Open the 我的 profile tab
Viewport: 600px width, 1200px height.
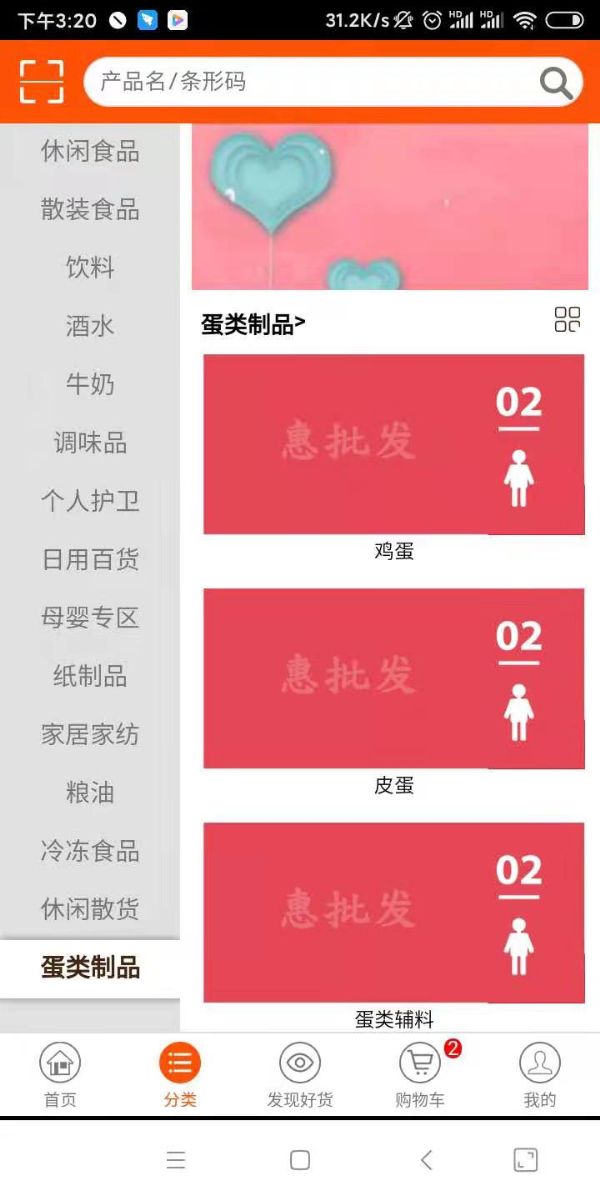540,1075
